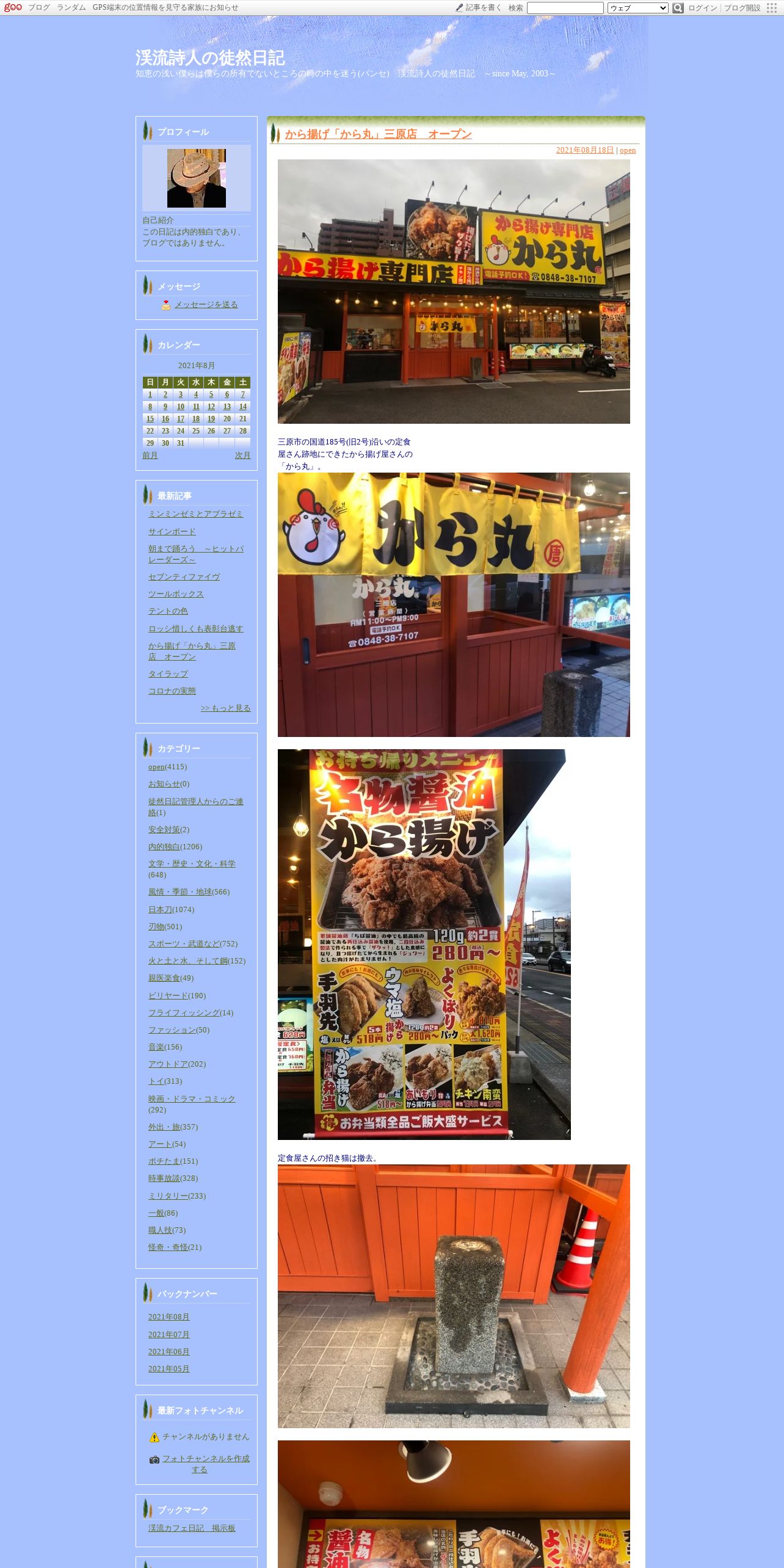Go to previous month via 前月

150,456
